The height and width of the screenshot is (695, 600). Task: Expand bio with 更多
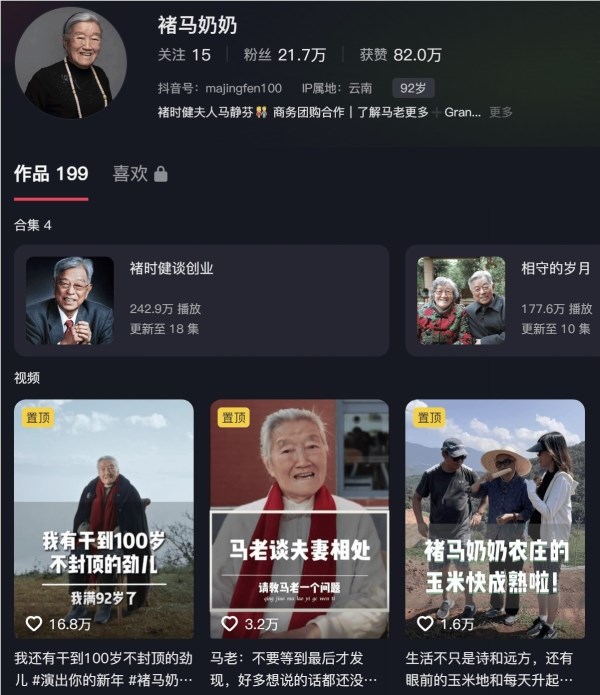pos(500,112)
